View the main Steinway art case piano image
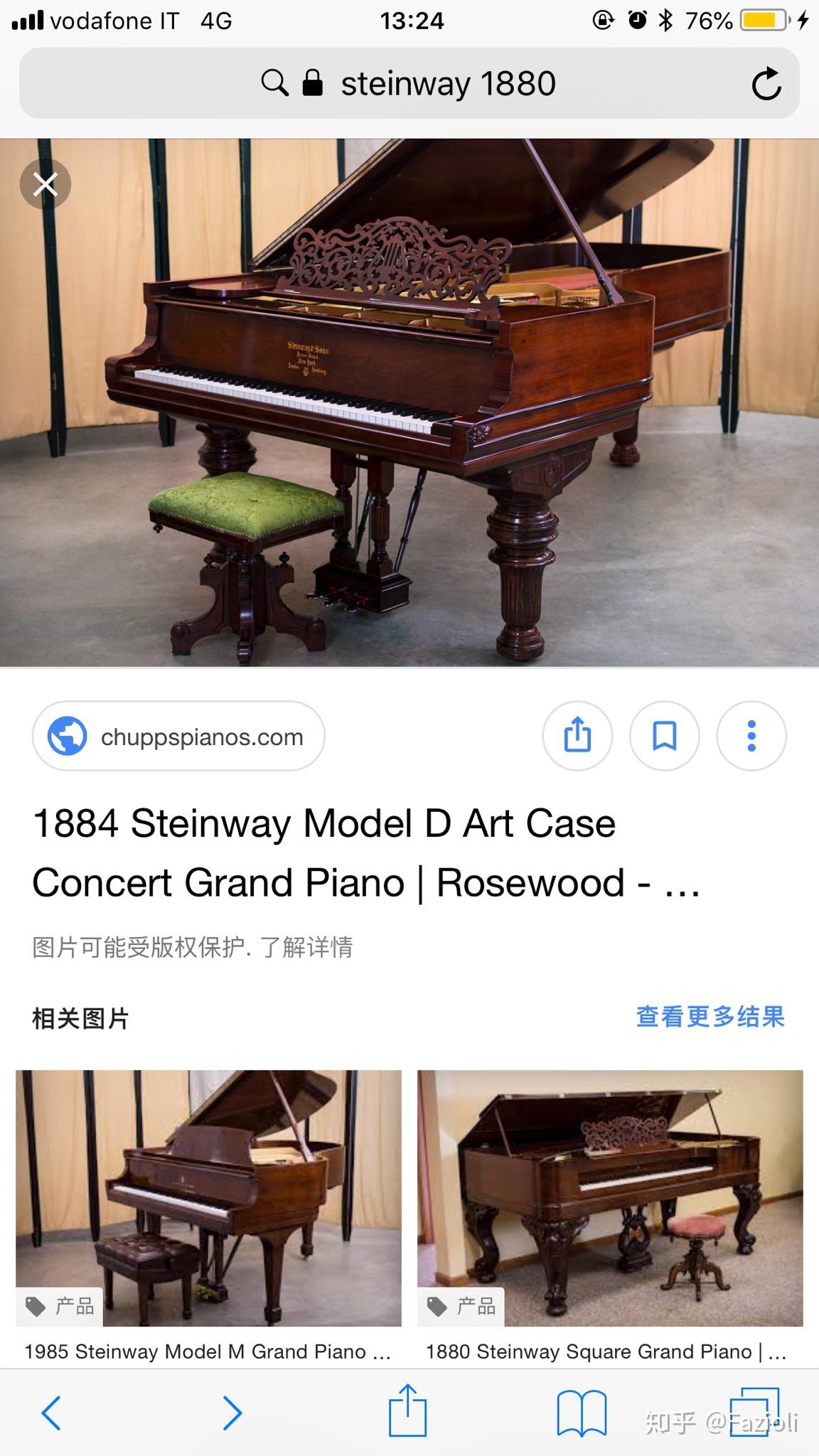 [x=409, y=402]
